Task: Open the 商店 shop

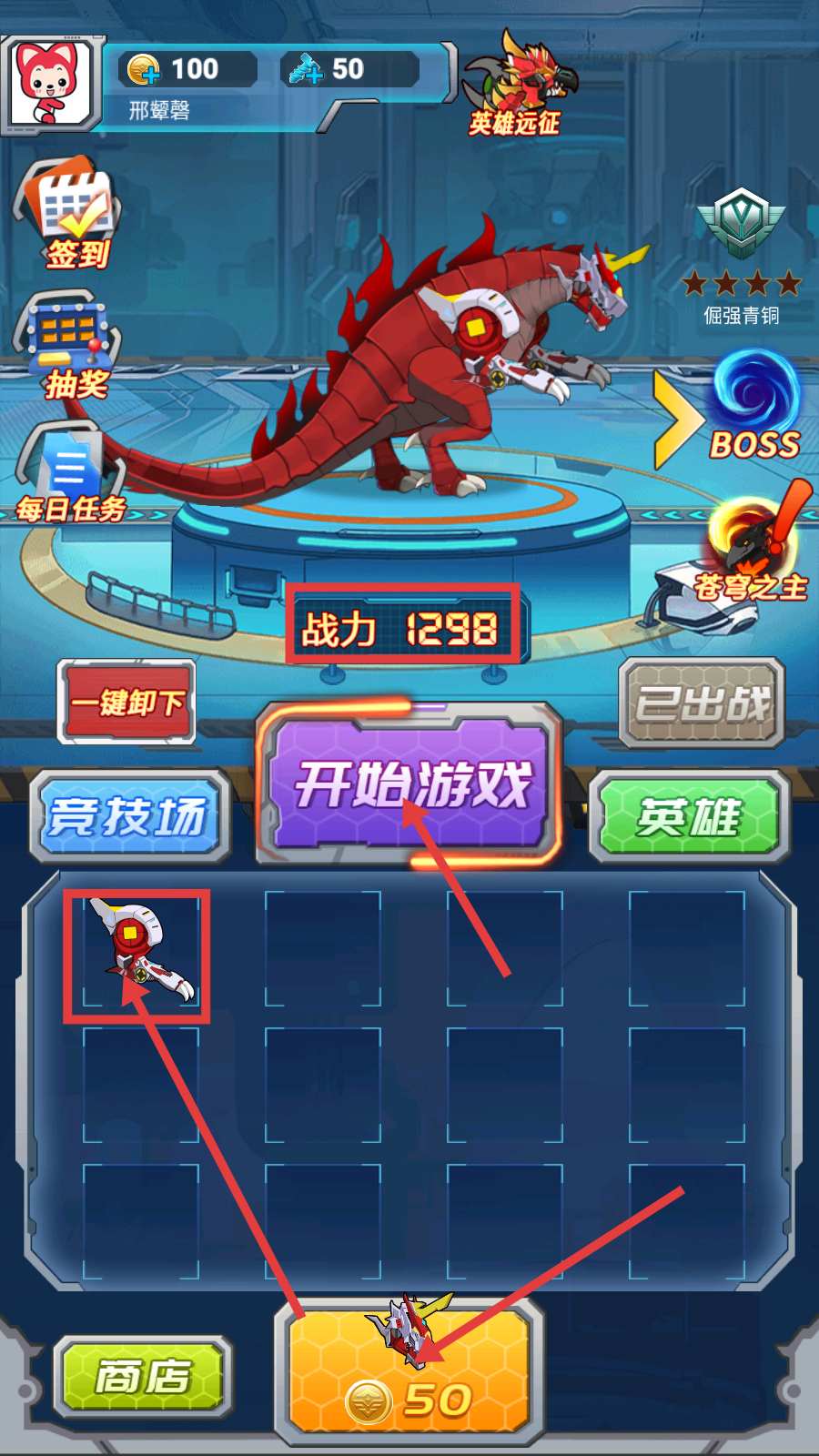Action: [x=143, y=1375]
